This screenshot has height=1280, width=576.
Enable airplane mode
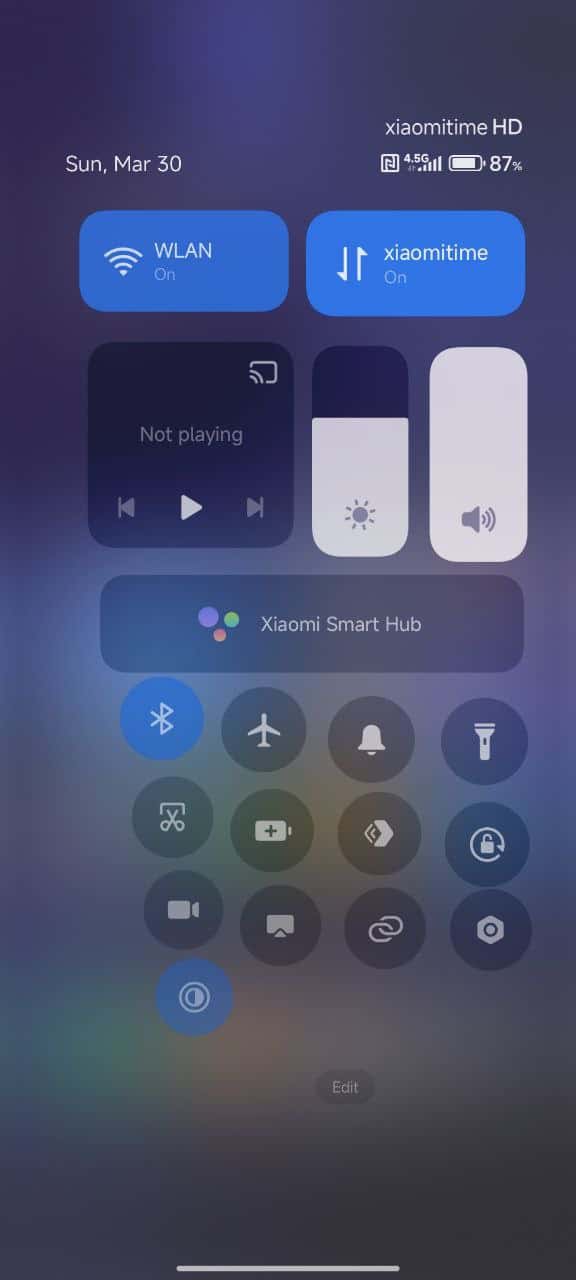(x=264, y=730)
